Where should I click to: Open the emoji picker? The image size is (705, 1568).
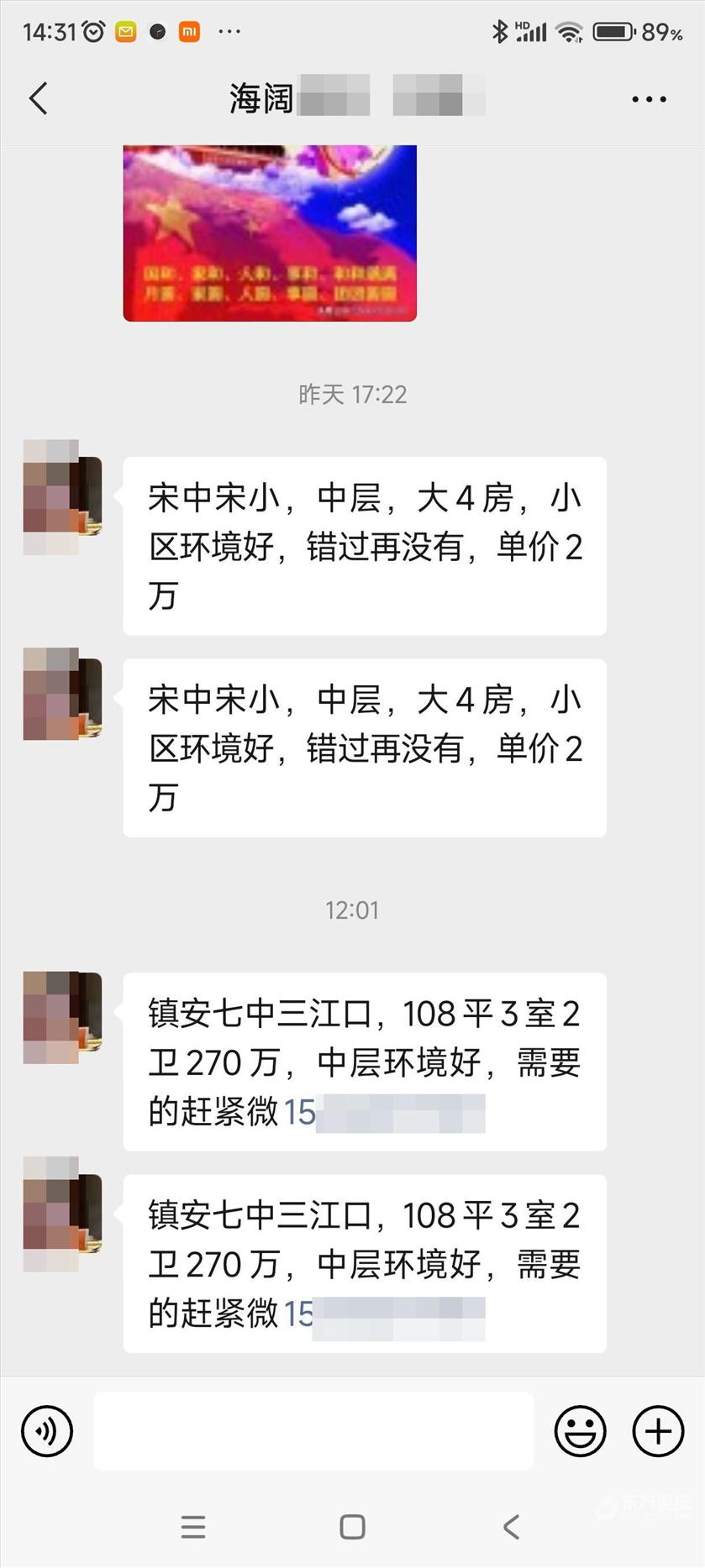pos(580,1430)
